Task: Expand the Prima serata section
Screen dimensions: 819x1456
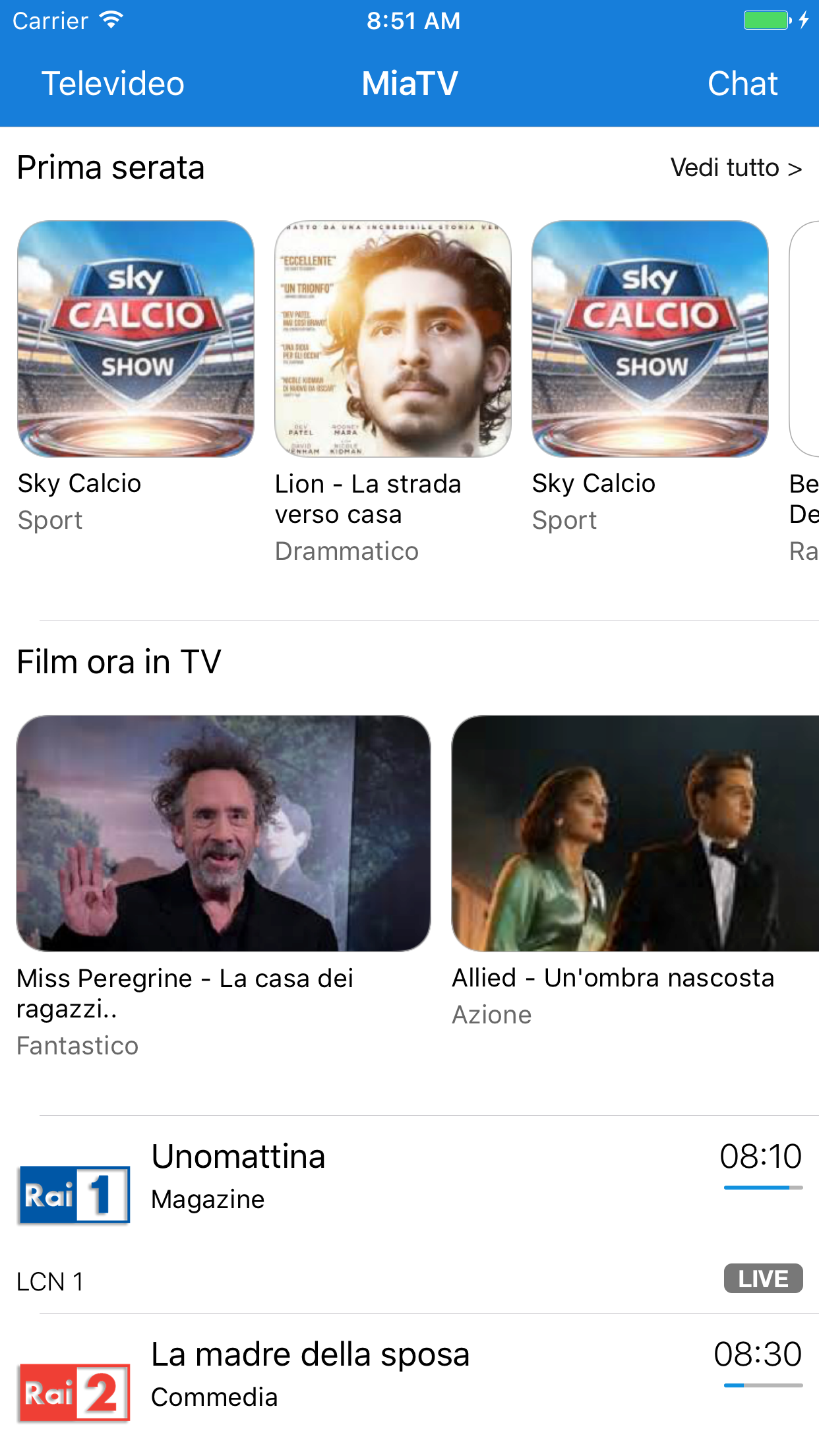Action: [110, 167]
